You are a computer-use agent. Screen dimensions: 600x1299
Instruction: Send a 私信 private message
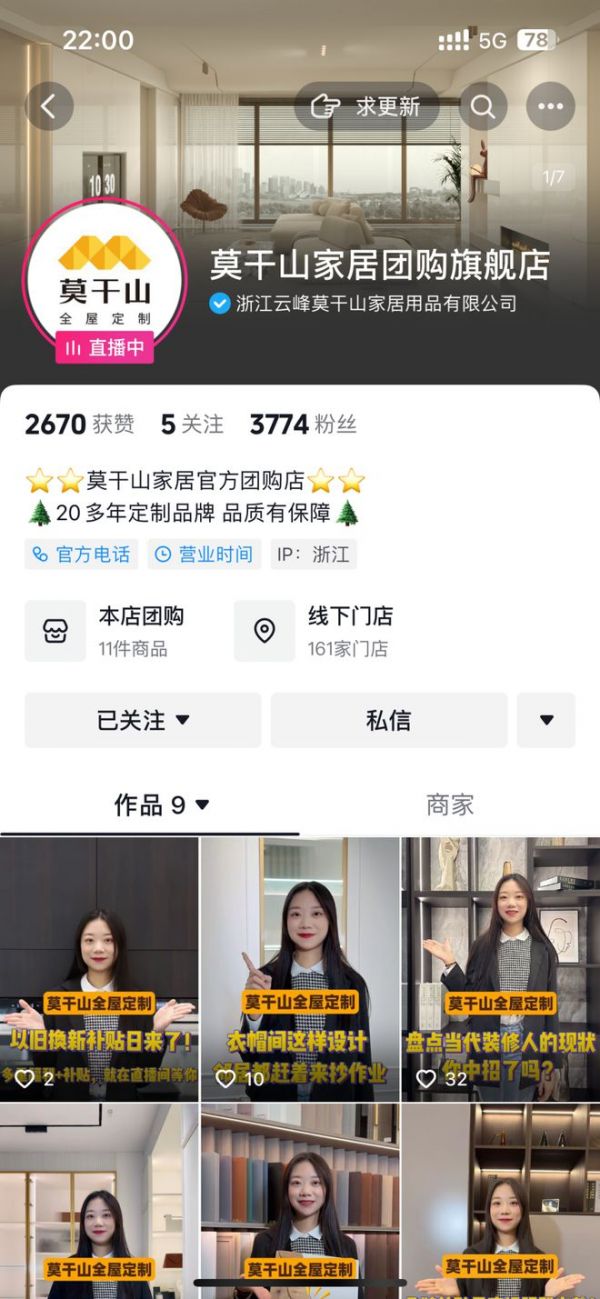click(388, 720)
